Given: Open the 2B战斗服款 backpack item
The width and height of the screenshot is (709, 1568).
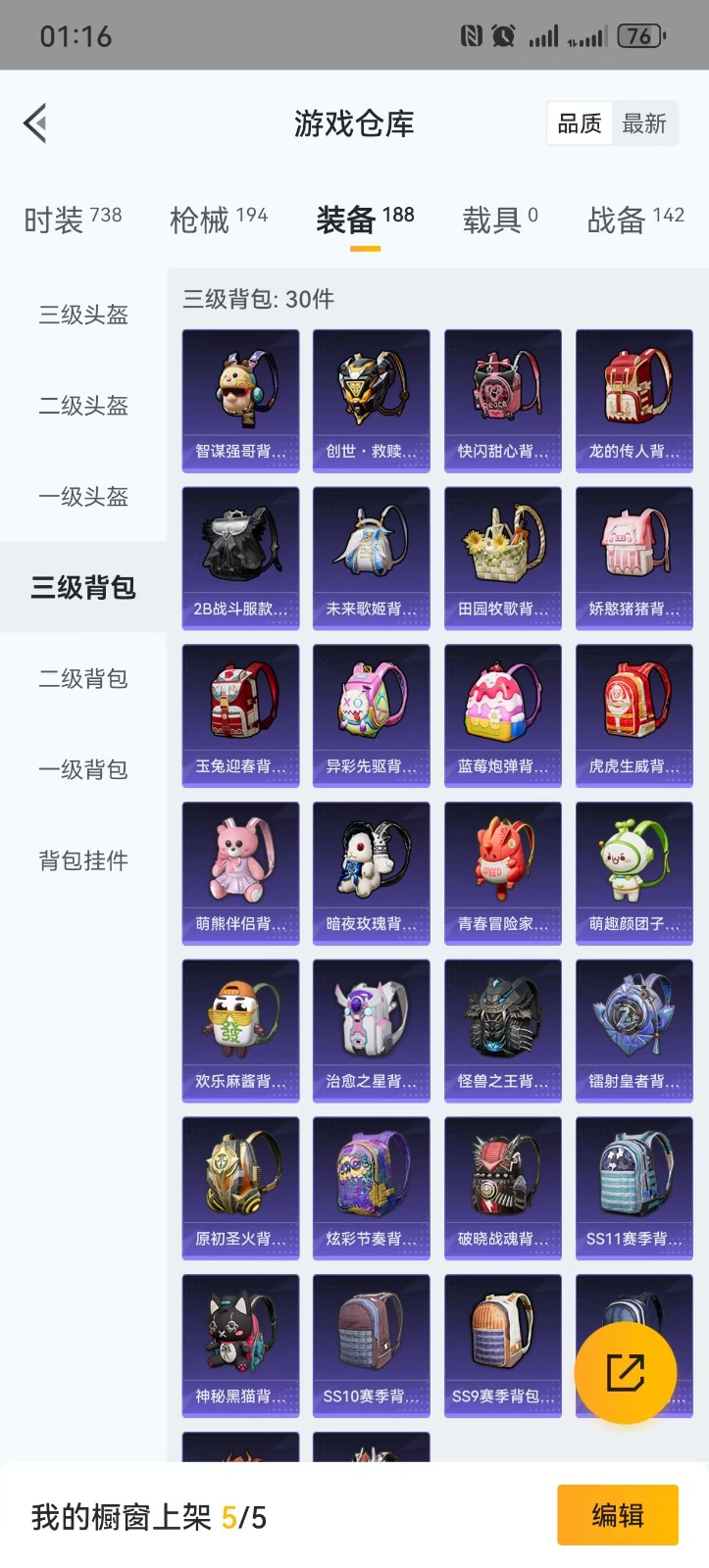Looking at the screenshot, I should [x=240, y=559].
